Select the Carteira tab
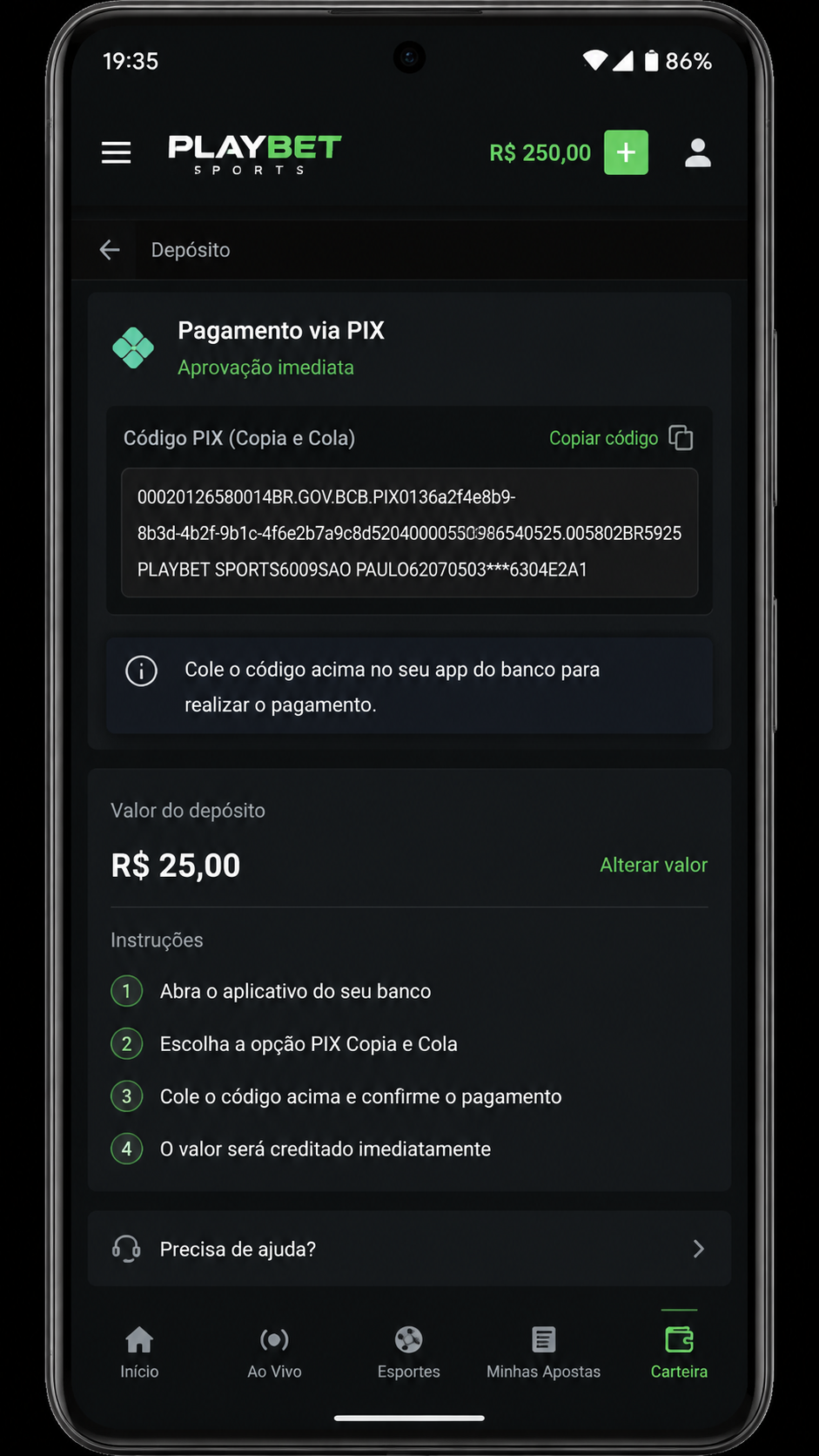The height and width of the screenshot is (1456, 819). [679, 1352]
